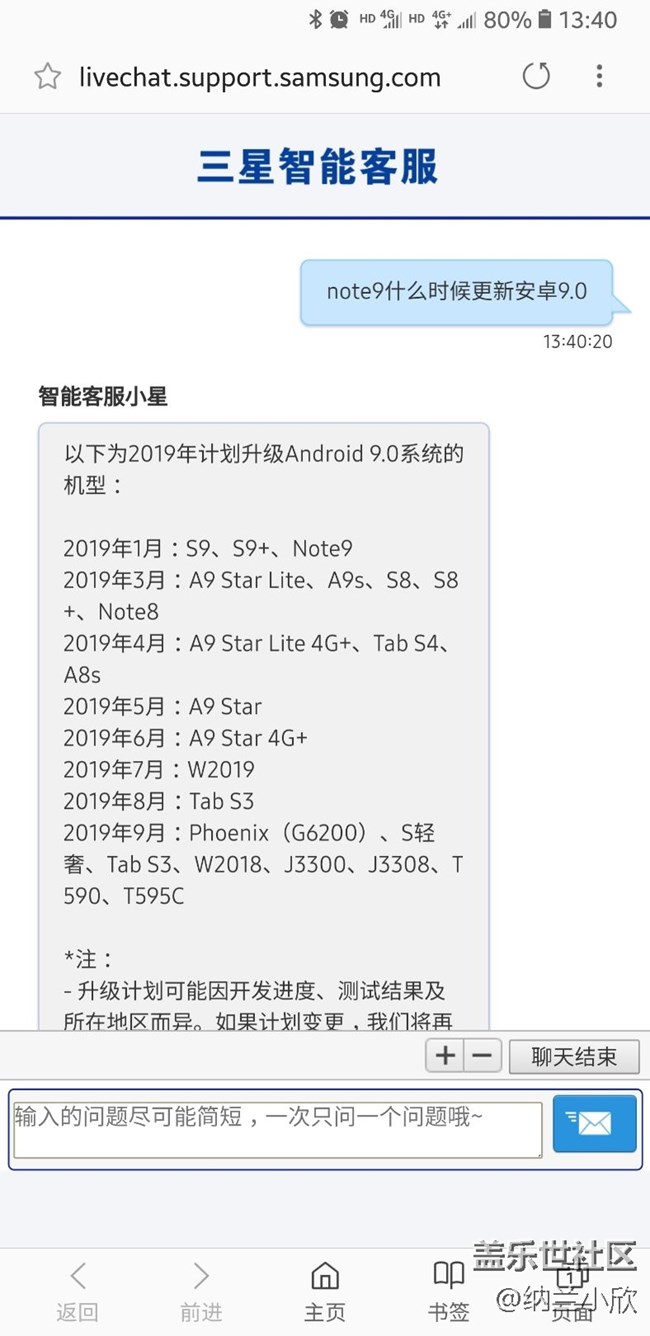
Task: Tap the address bar showing livechat.support.samsung.com
Action: tap(260, 77)
